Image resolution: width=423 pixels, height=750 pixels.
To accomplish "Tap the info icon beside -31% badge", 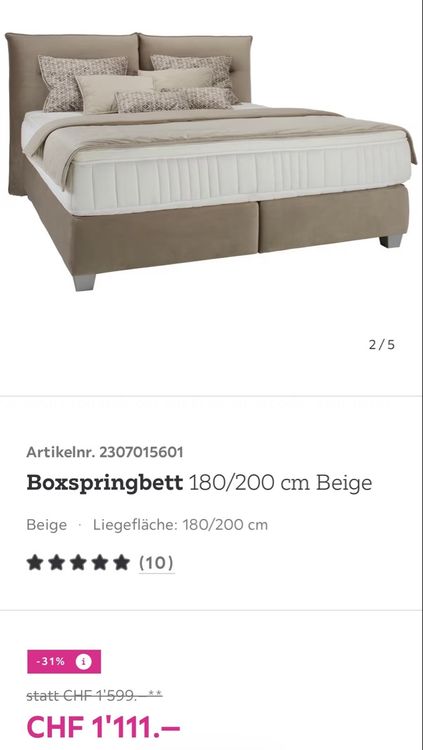I will point(83,662).
